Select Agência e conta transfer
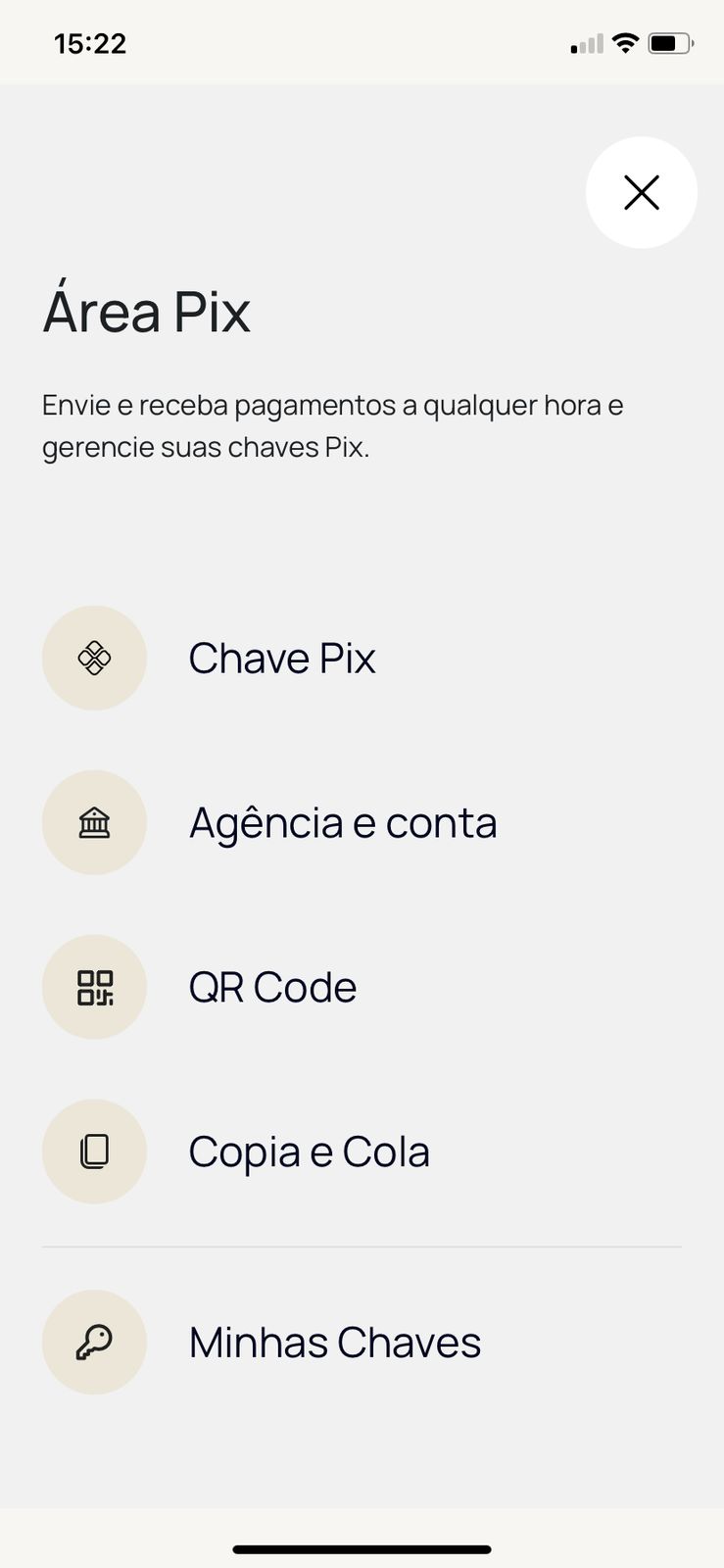724x1568 pixels. [x=342, y=822]
